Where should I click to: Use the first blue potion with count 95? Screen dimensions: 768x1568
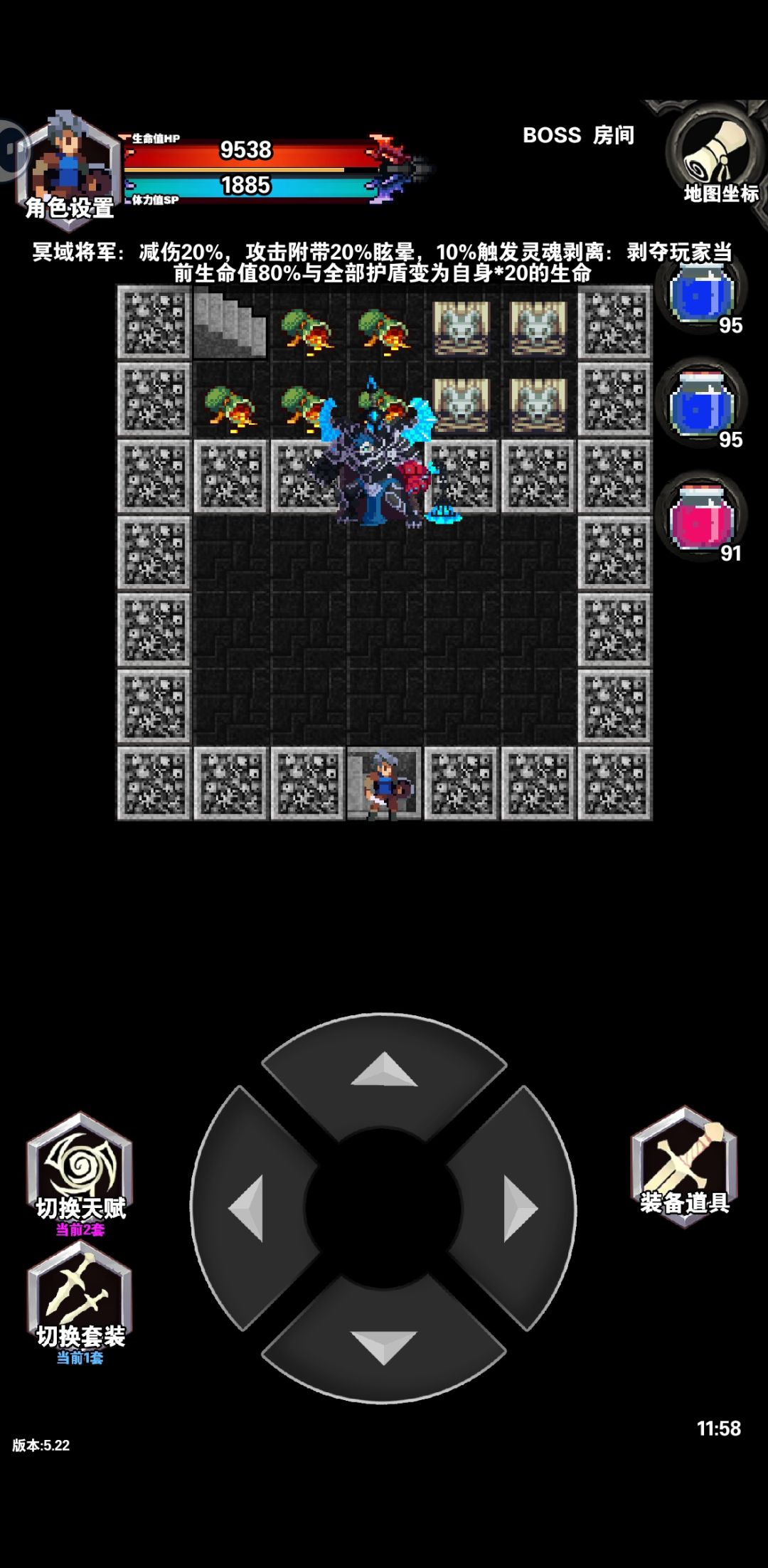pyautogui.click(x=700, y=299)
